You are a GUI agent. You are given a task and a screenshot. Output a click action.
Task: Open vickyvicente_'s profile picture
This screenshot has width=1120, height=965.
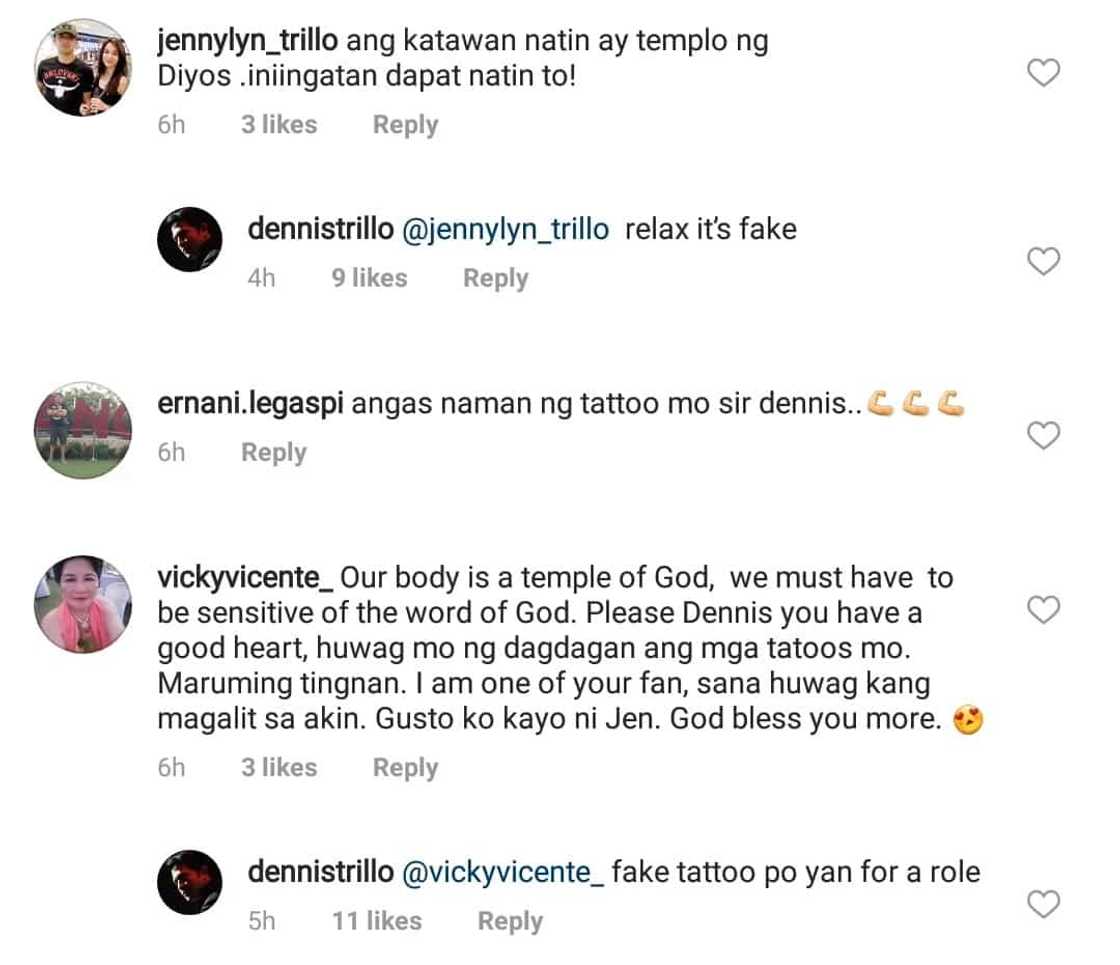click(x=83, y=604)
